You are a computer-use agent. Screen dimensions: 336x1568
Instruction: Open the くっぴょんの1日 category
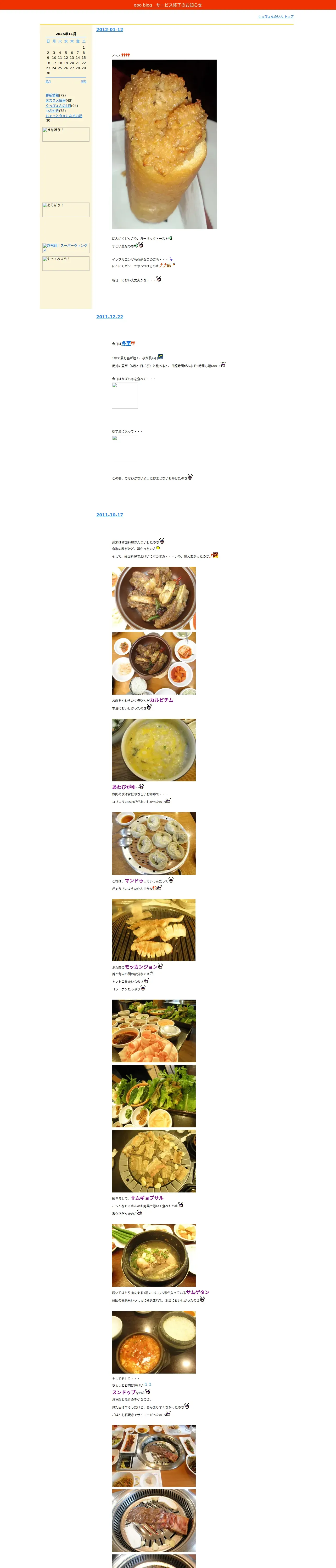pos(58,106)
